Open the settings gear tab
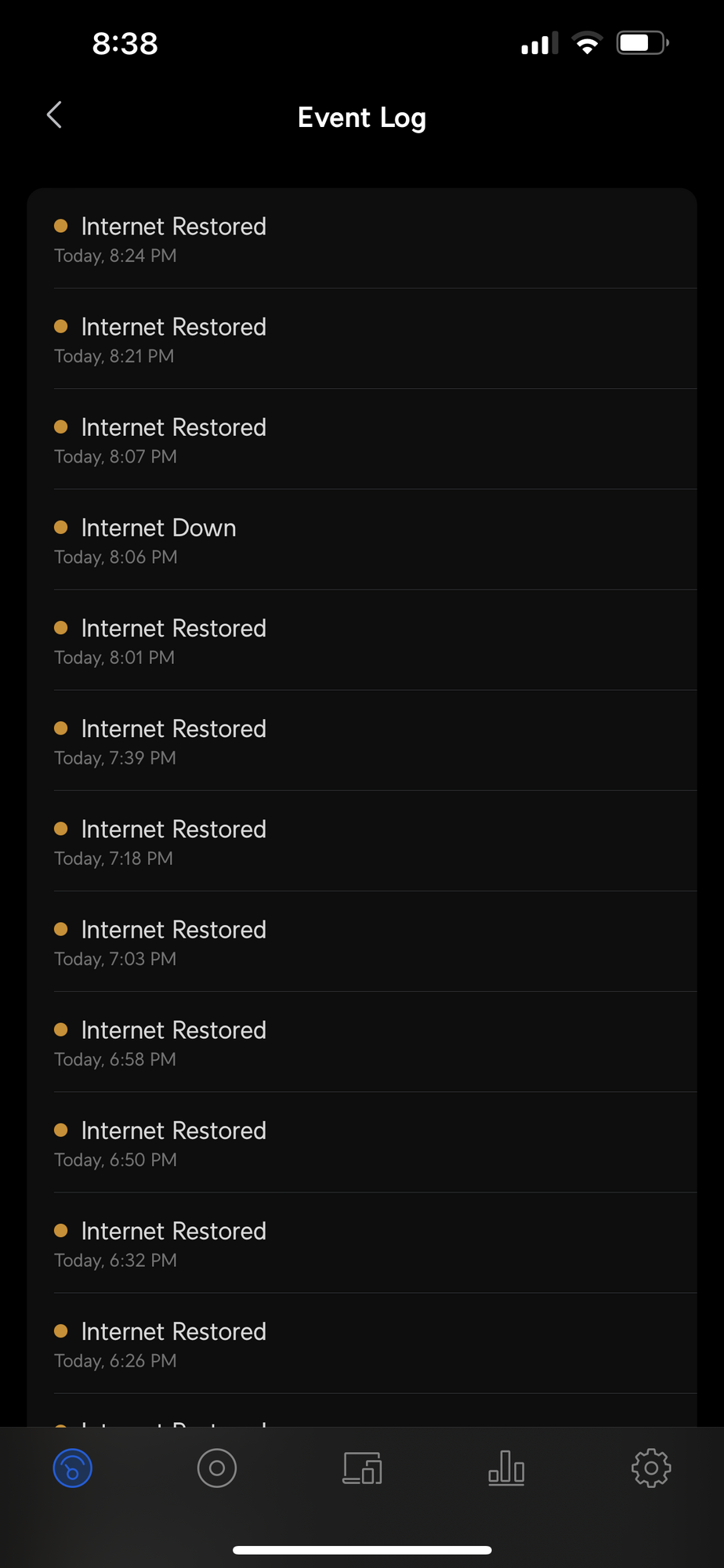Image resolution: width=724 pixels, height=1568 pixels. tap(651, 1468)
